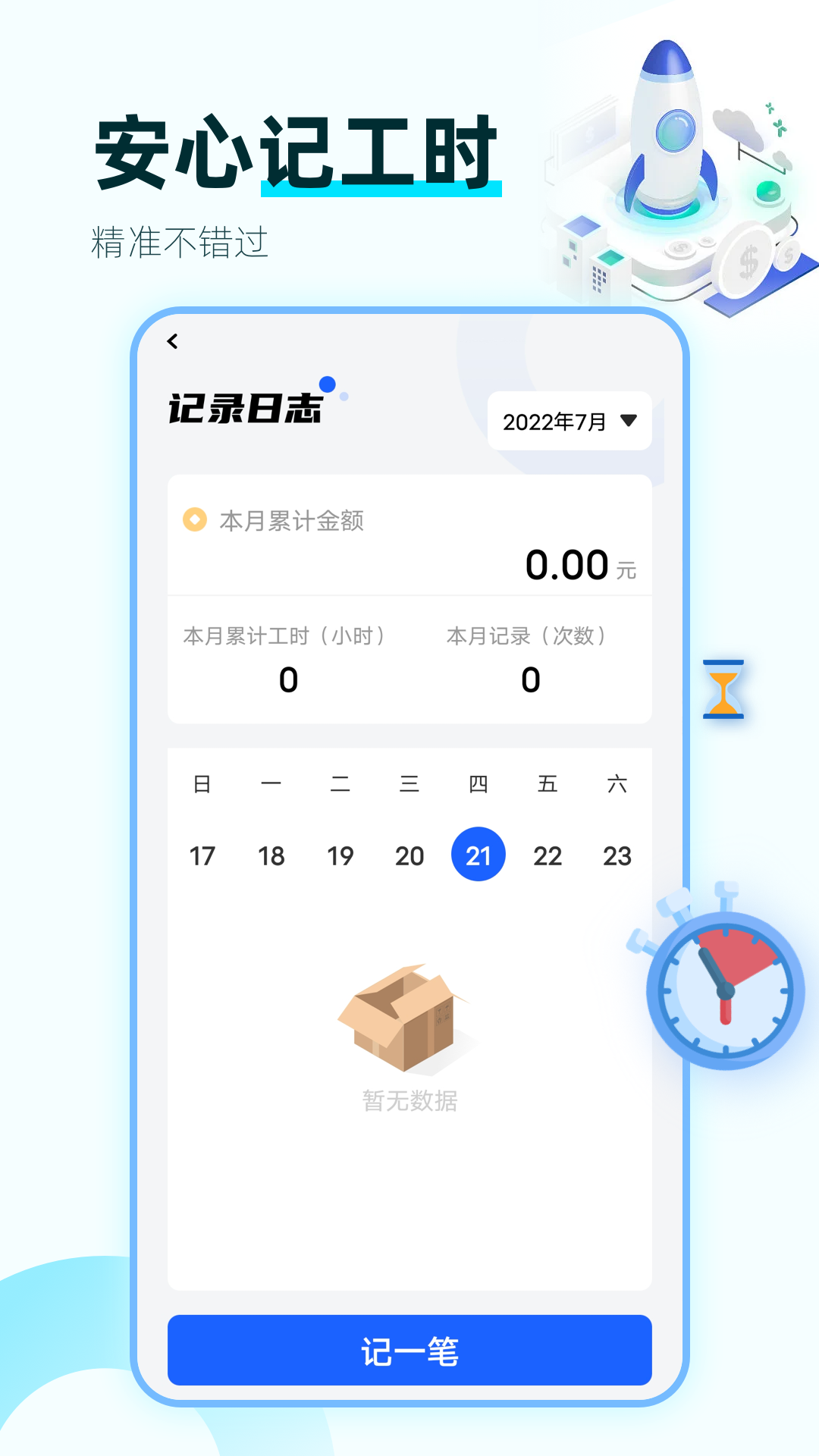Click the yellow coin icon beside 本月累计金额
The image size is (819, 1456).
click(x=195, y=520)
